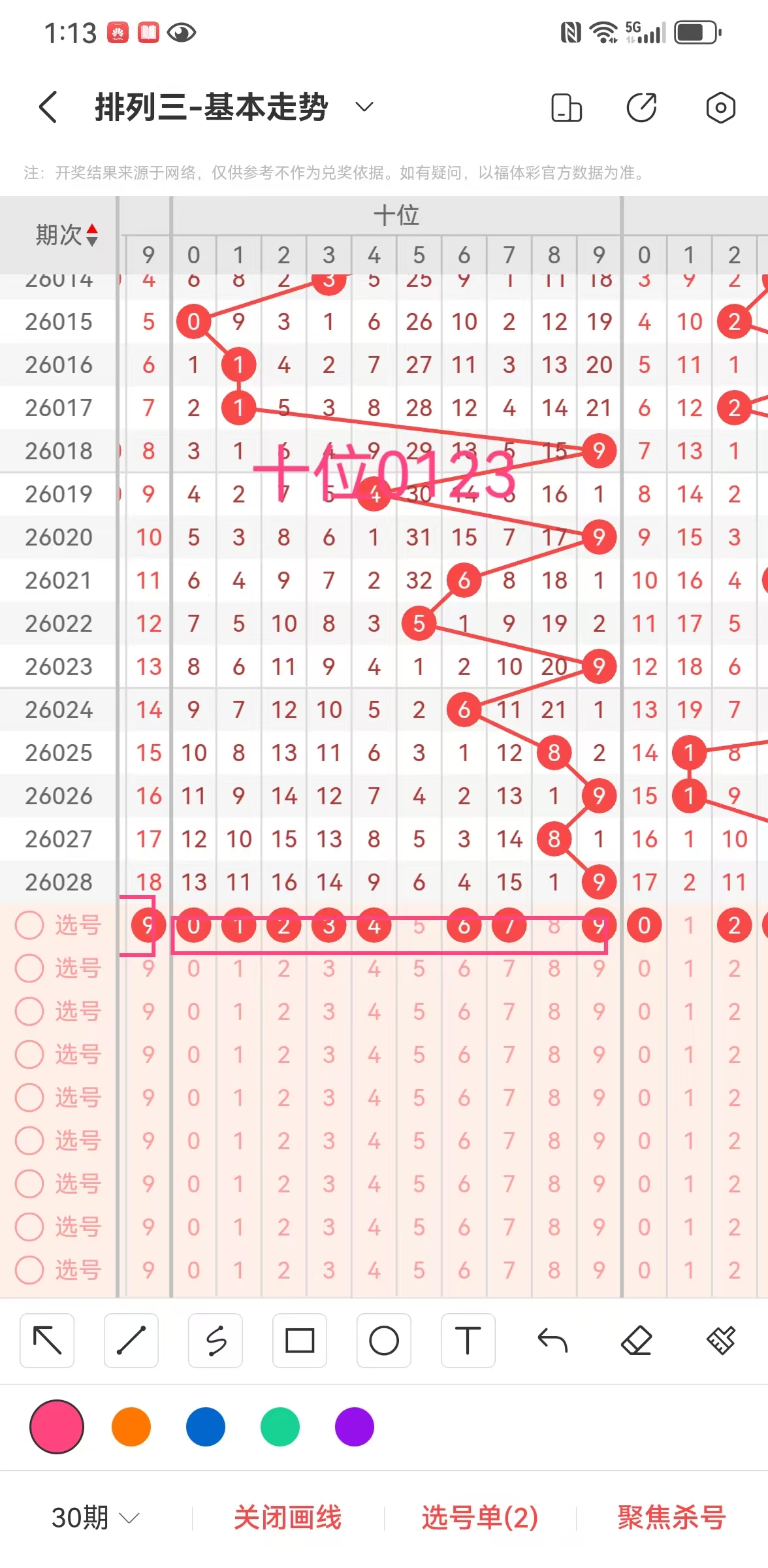Select the arrow drawing tool
This screenshot has height=1568, width=768.
[x=47, y=1341]
